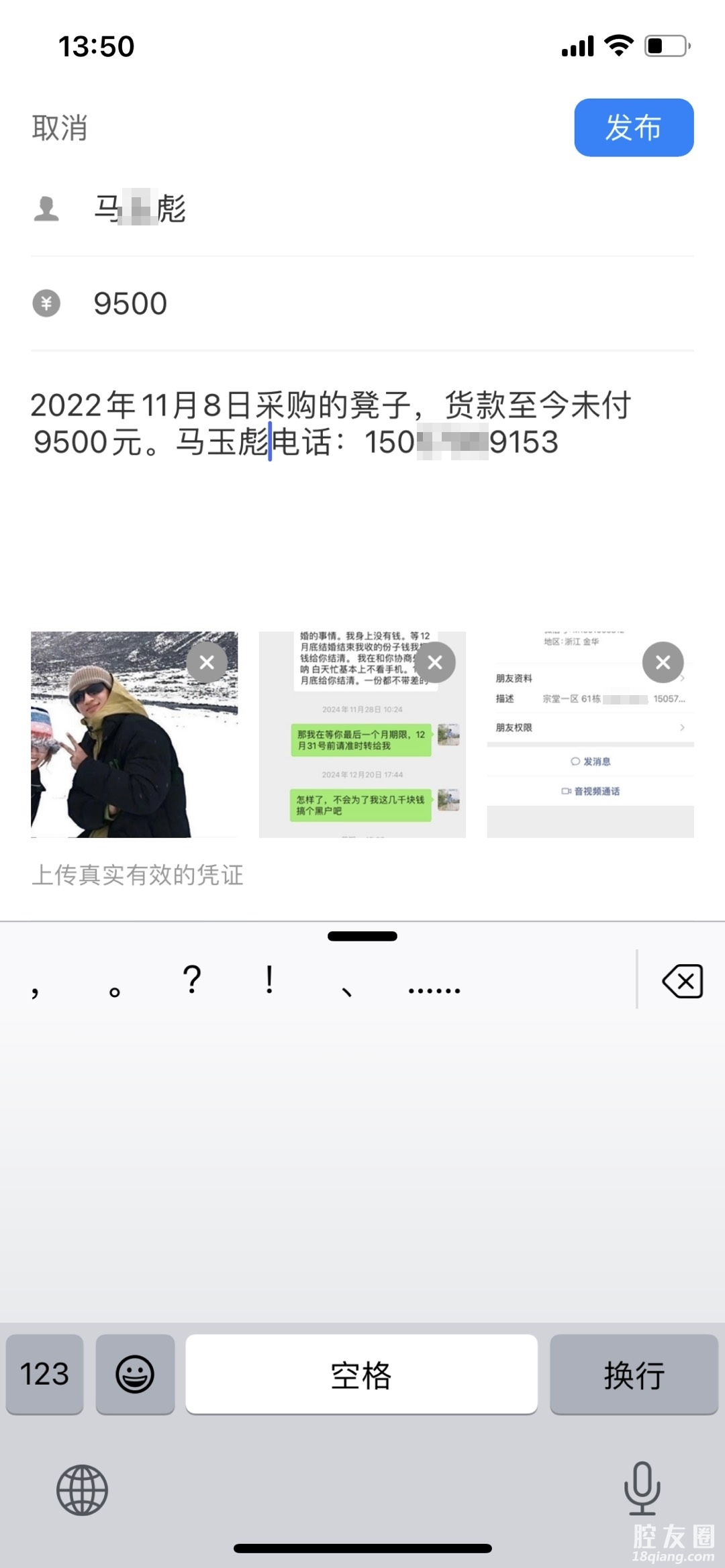This screenshot has width=725, height=1568.
Task: Switch keyboard to 123 numbers
Action: click(44, 1373)
